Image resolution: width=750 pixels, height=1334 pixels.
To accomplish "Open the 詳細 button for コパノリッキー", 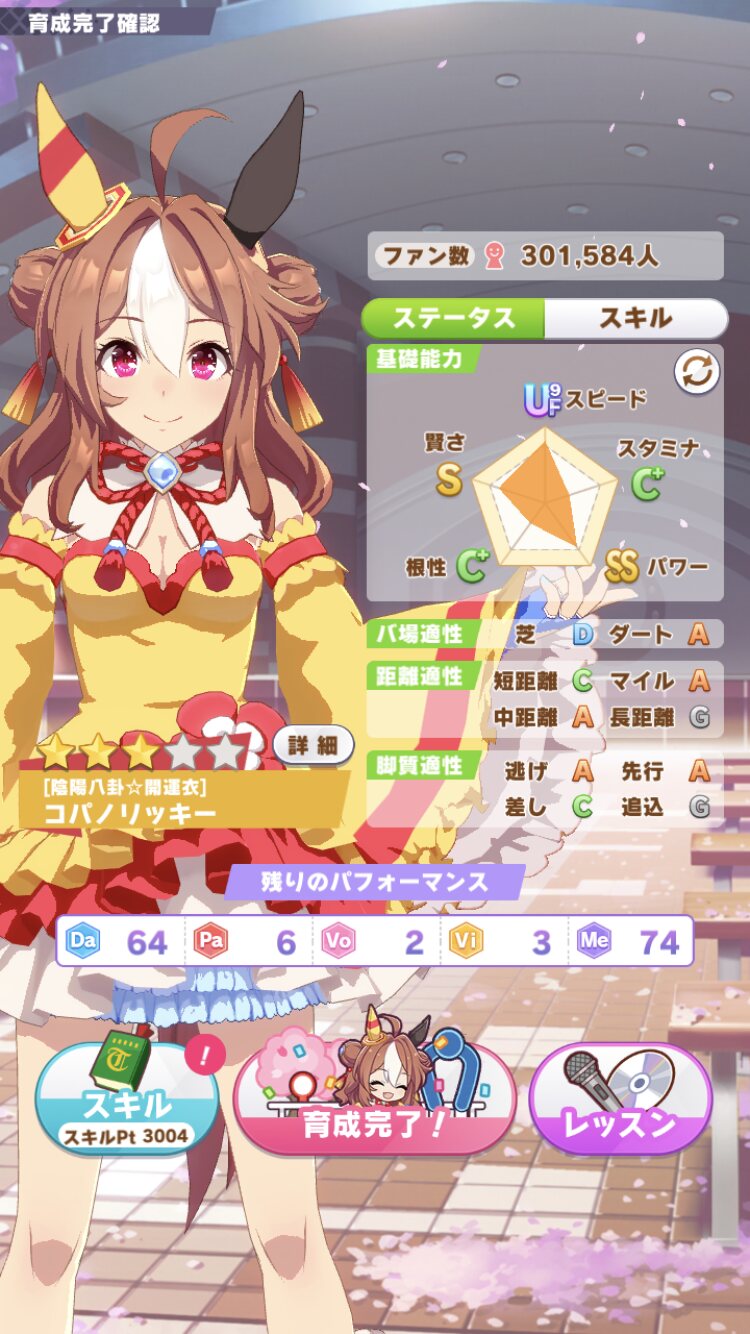I will click(313, 745).
